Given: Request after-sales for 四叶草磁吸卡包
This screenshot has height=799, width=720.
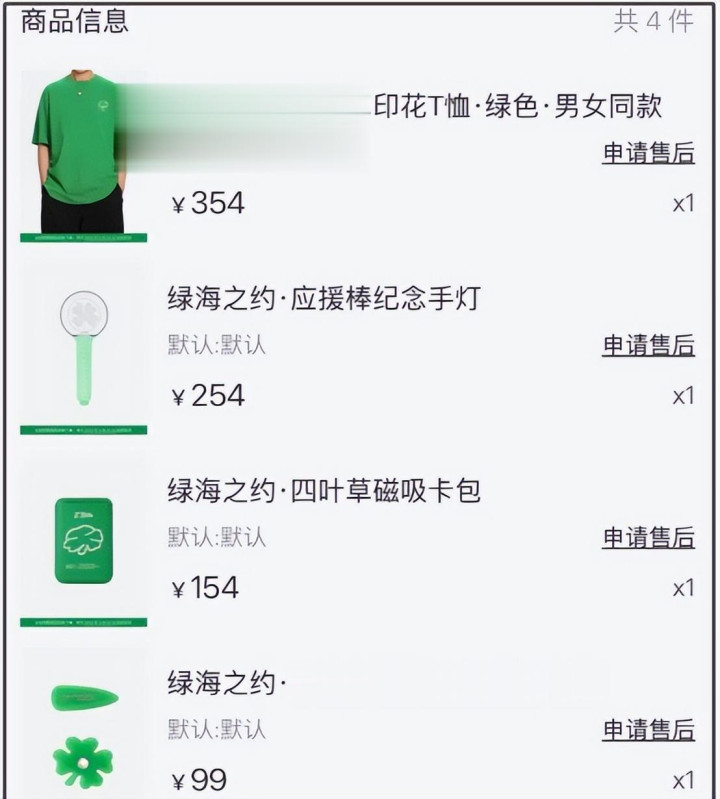Looking at the screenshot, I should 647,538.
